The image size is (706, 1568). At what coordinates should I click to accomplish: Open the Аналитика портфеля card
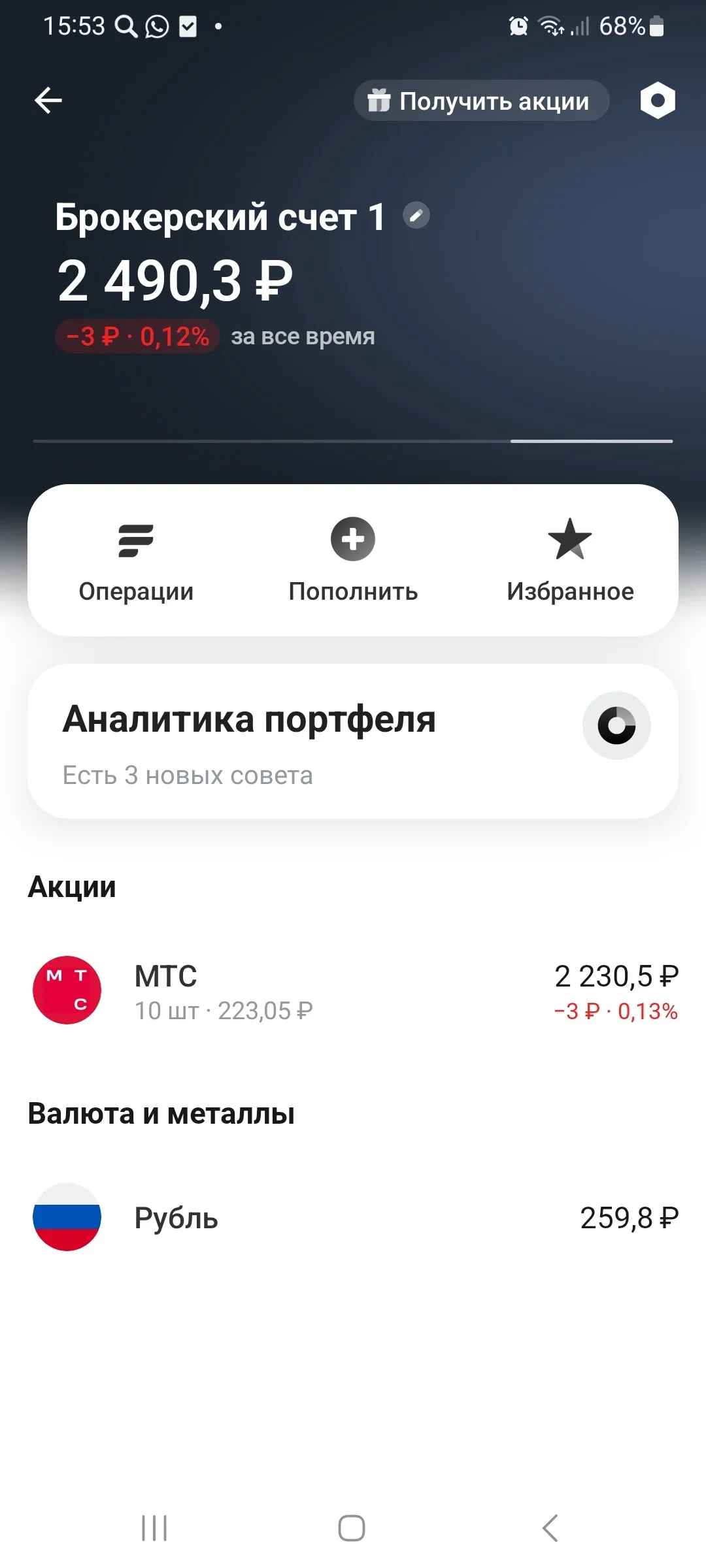[x=353, y=742]
